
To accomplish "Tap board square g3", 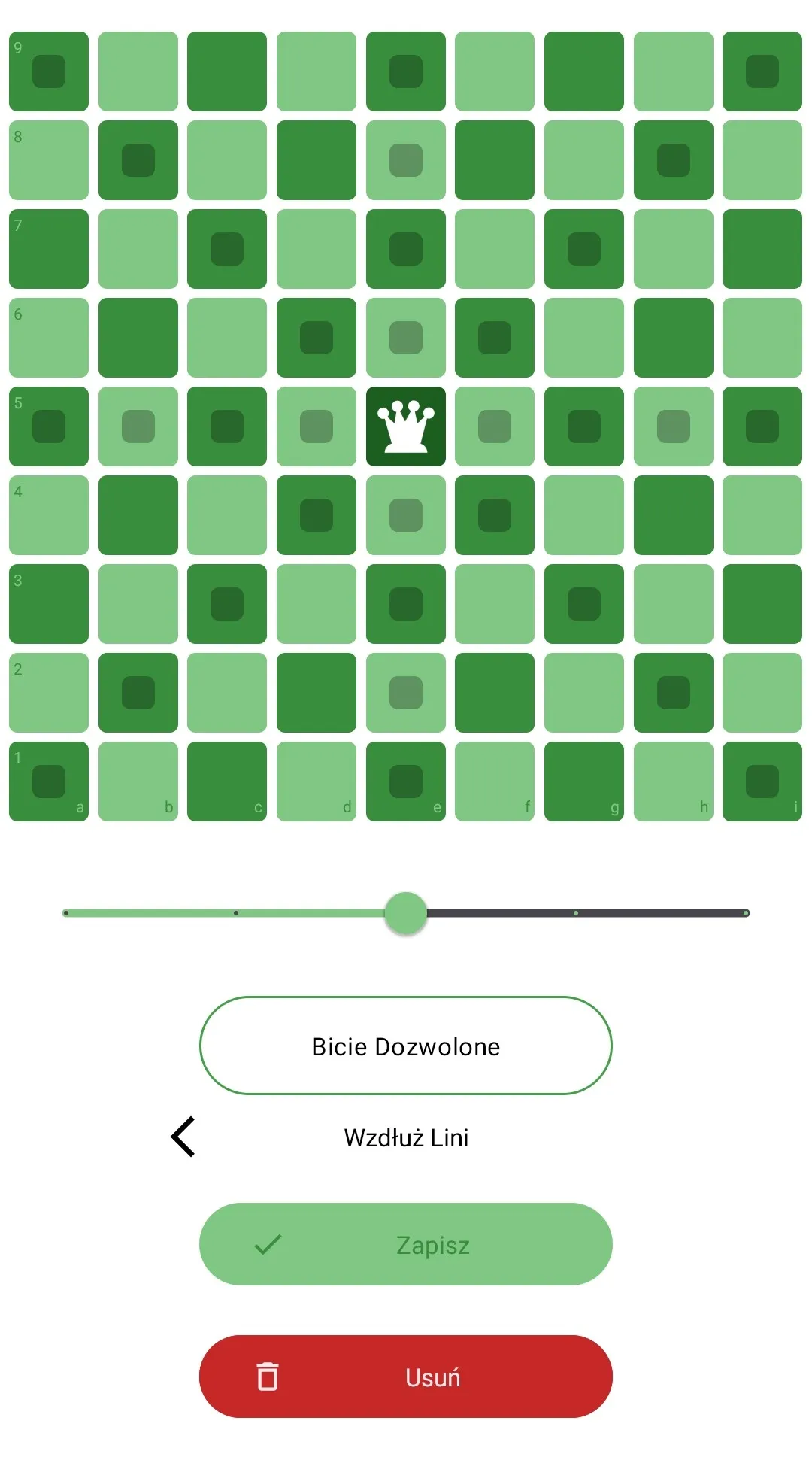I will click(x=584, y=604).
